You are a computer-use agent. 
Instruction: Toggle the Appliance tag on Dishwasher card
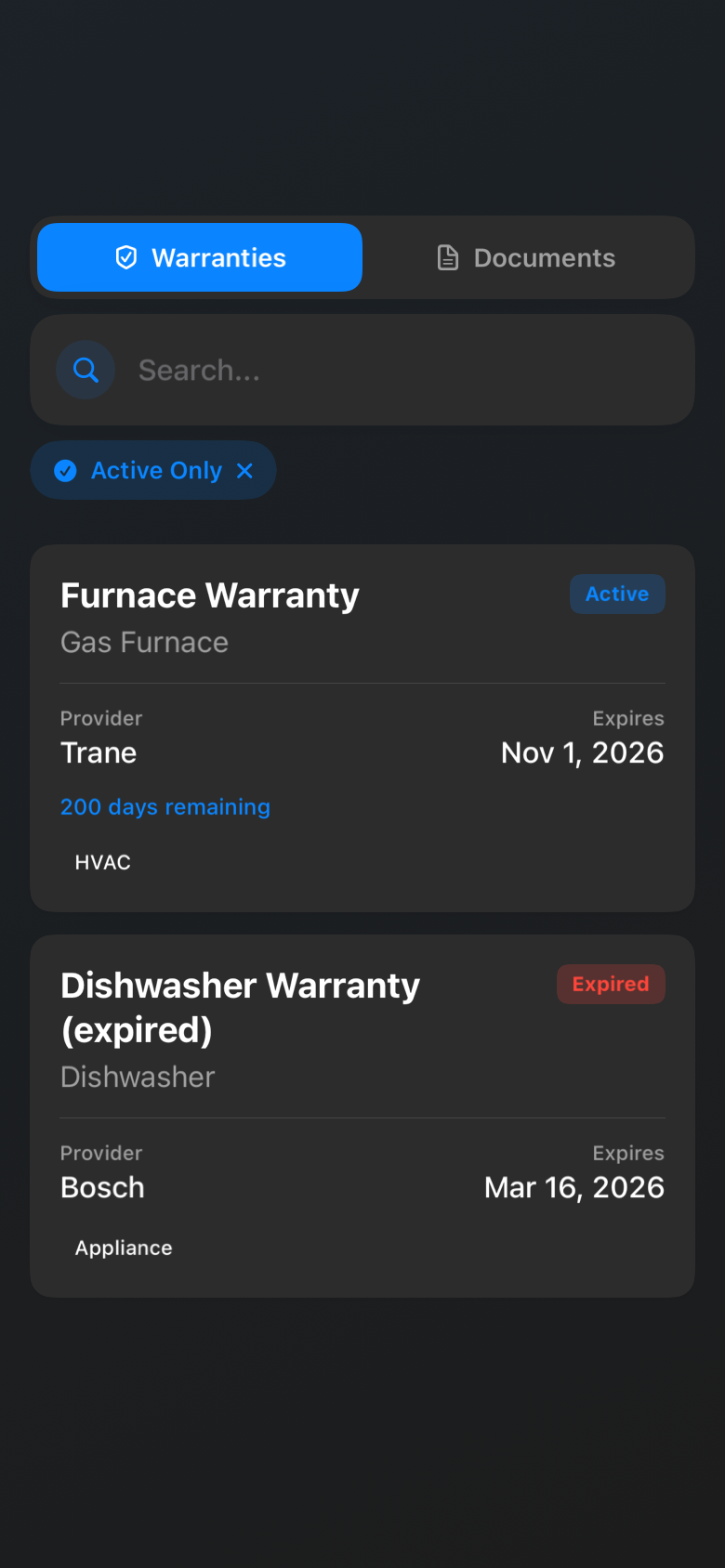pos(123,1248)
